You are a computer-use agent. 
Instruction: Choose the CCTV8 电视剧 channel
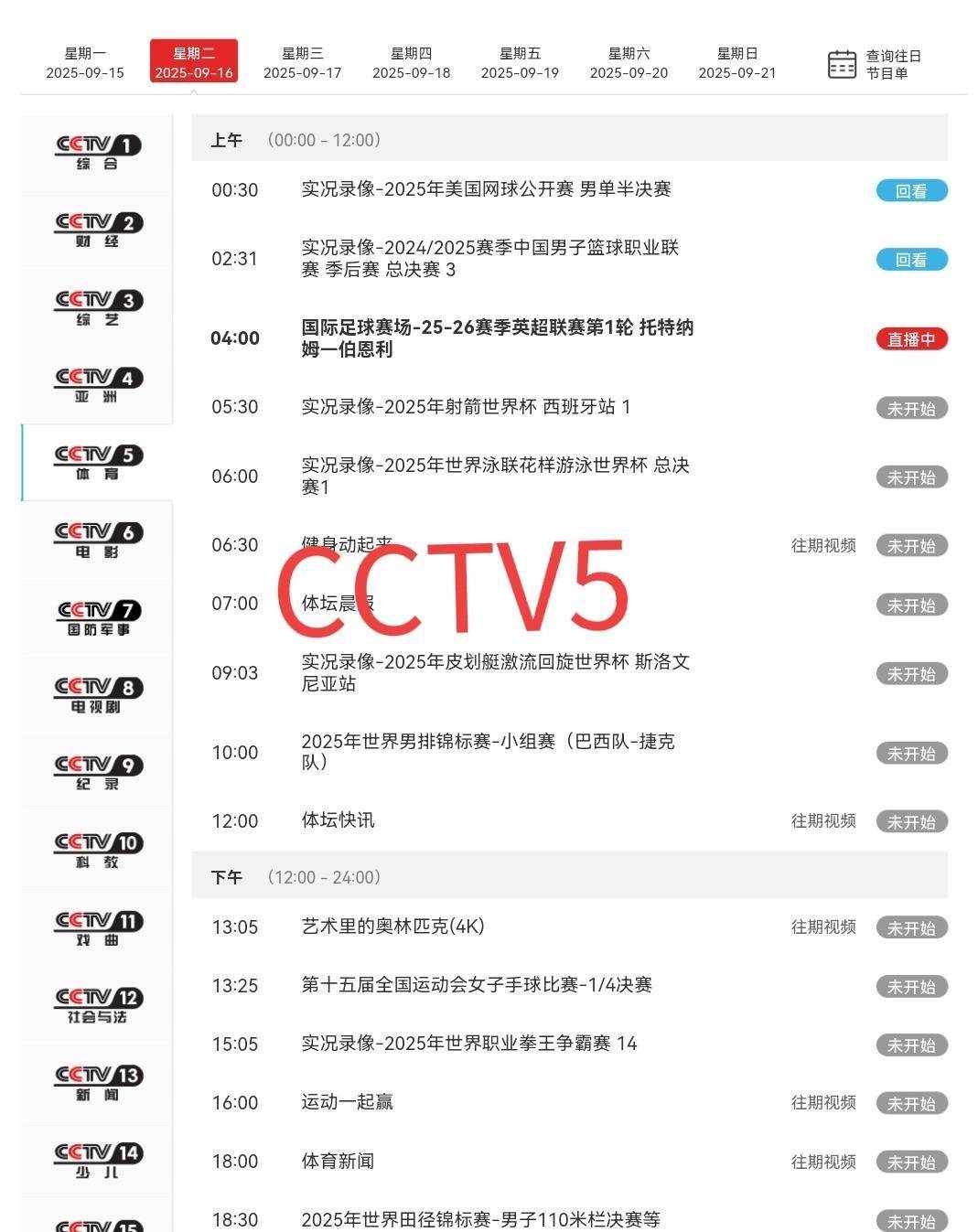(x=97, y=695)
